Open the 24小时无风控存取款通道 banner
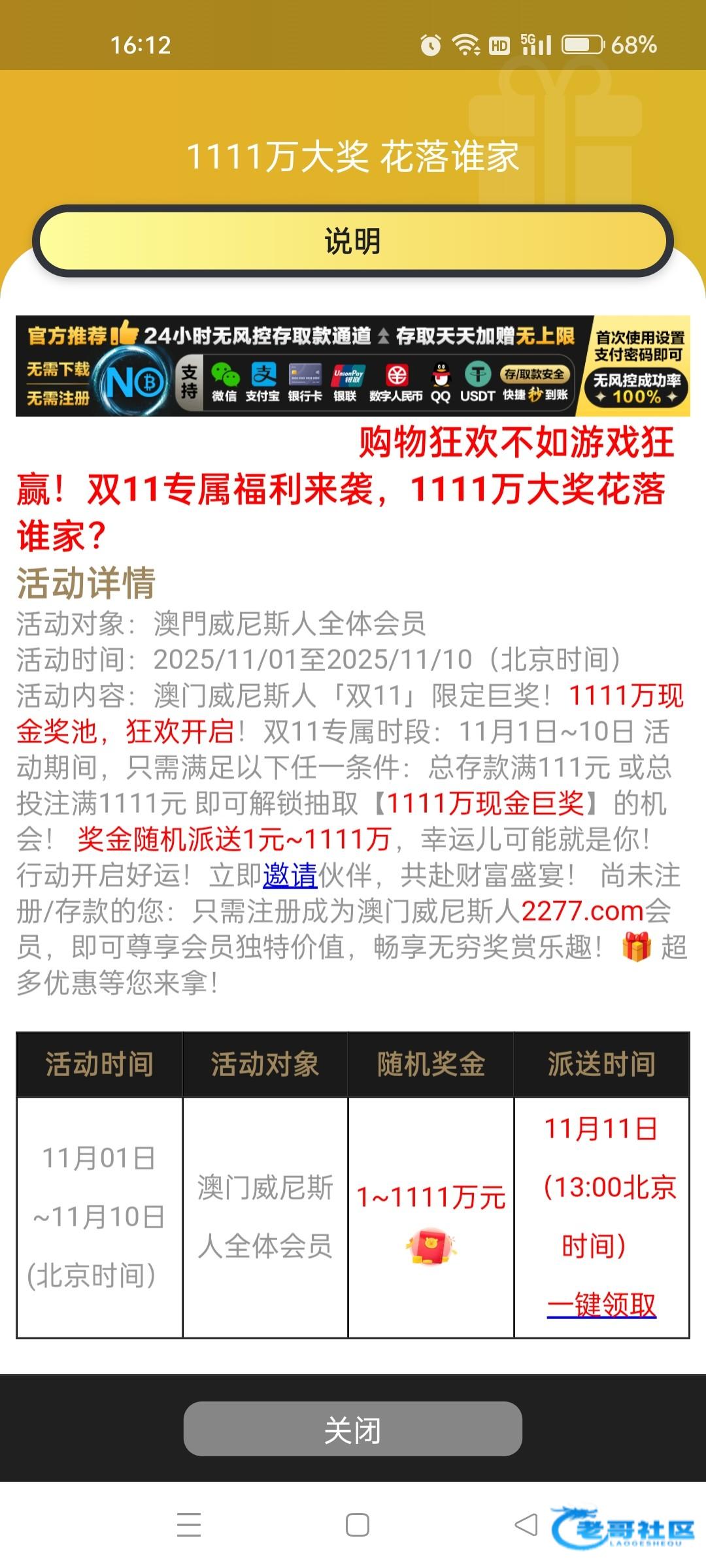Viewport: 706px width, 1568px height. pyautogui.click(x=352, y=366)
